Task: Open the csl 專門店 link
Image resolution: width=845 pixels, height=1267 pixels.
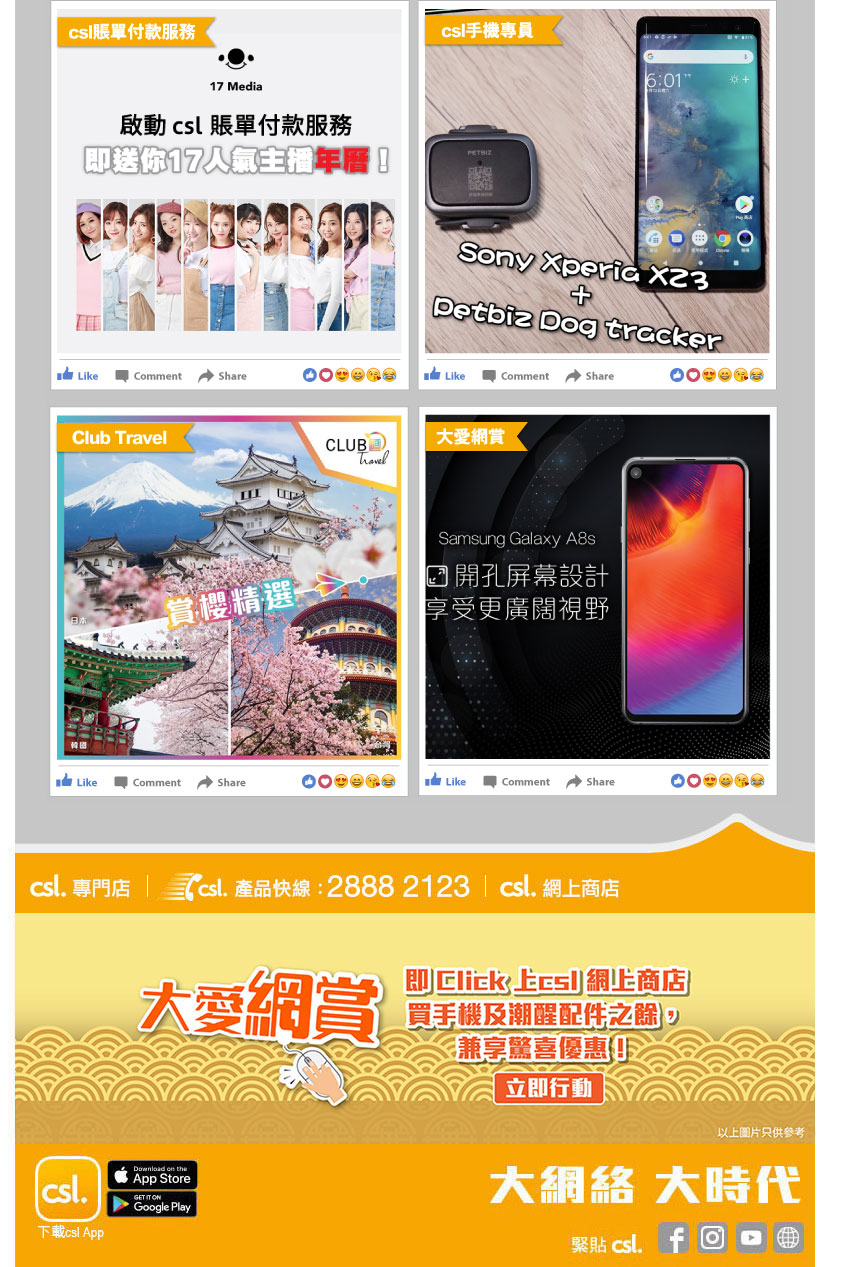Action: tap(80, 887)
